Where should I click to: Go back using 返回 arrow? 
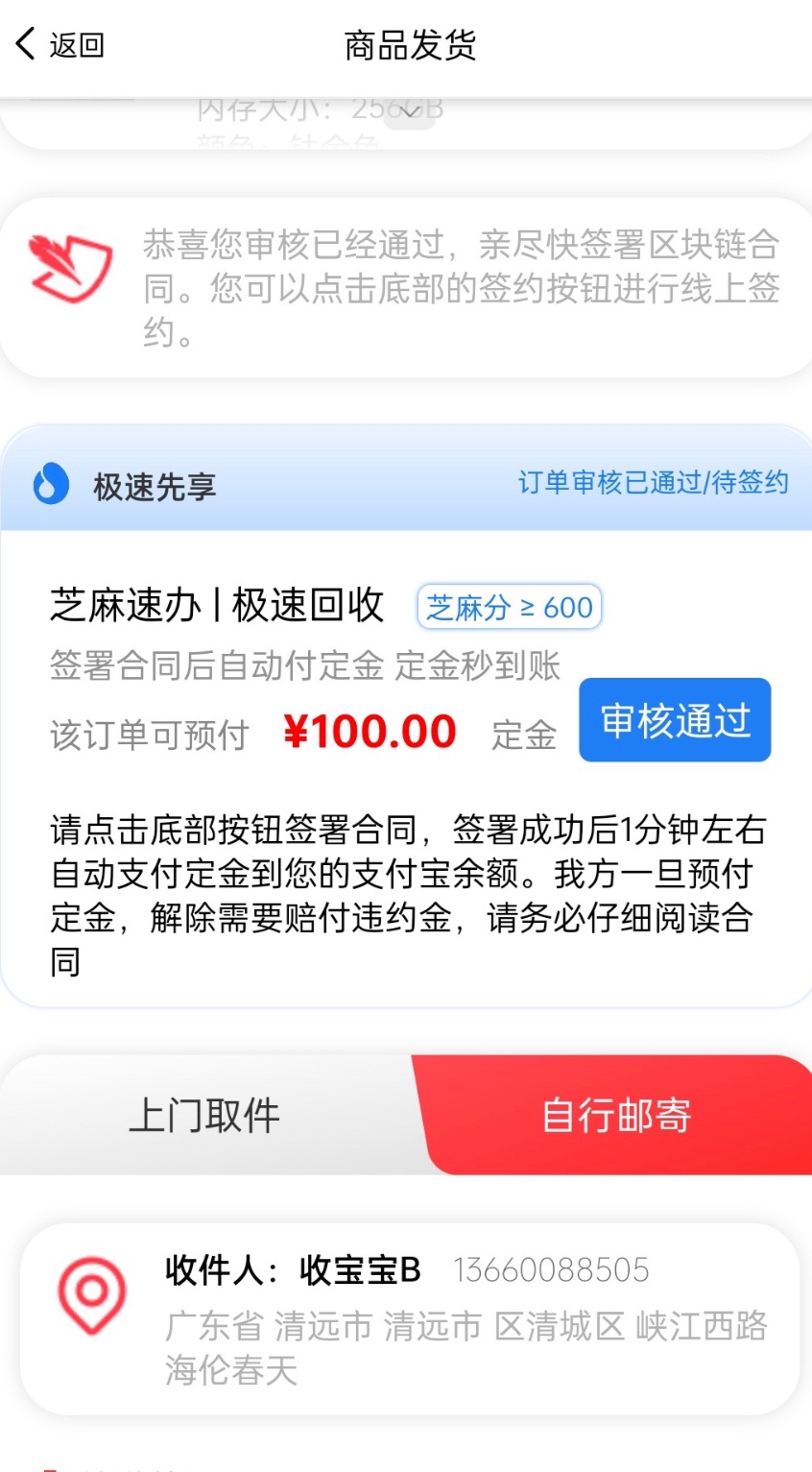click(x=60, y=44)
